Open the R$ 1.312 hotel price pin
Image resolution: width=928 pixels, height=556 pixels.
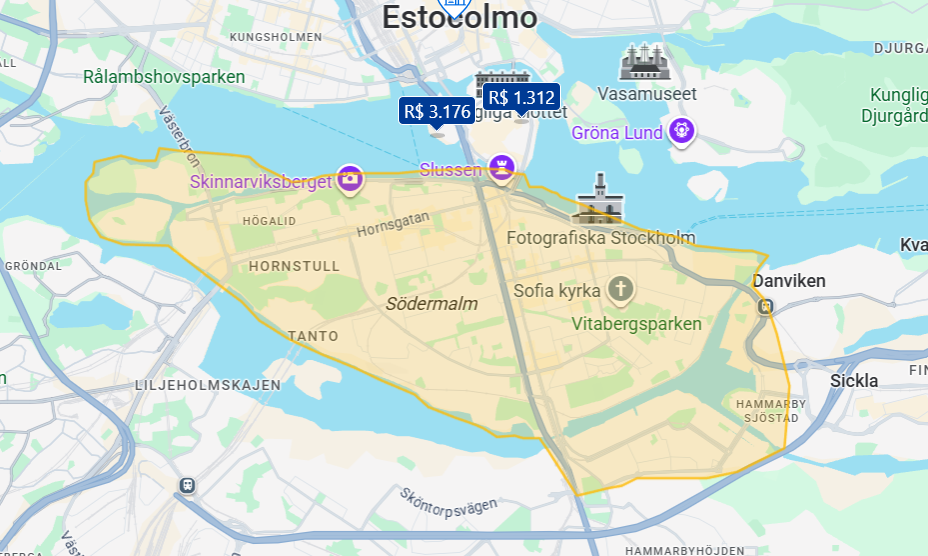pos(520,97)
